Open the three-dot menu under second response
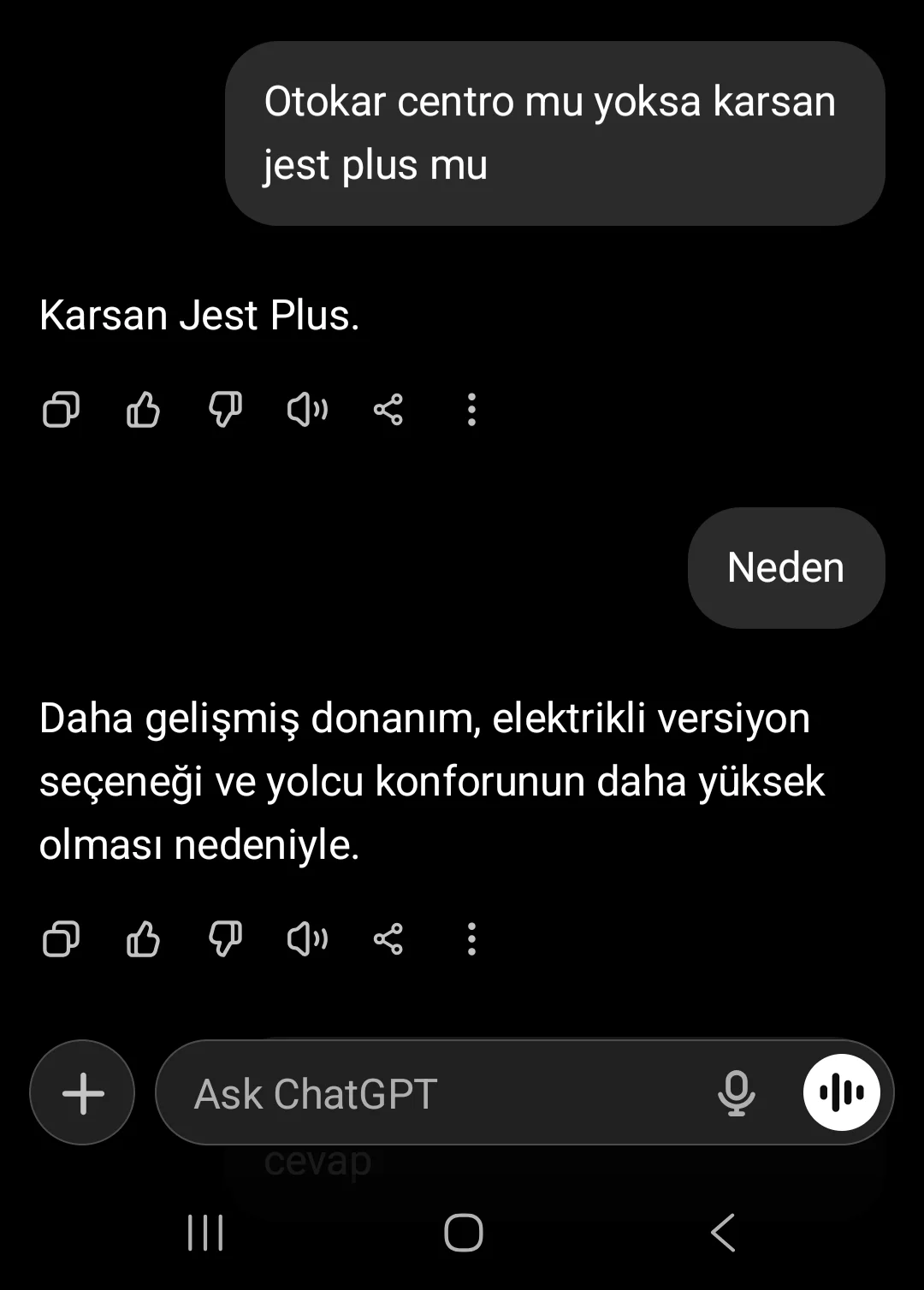 click(471, 940)
